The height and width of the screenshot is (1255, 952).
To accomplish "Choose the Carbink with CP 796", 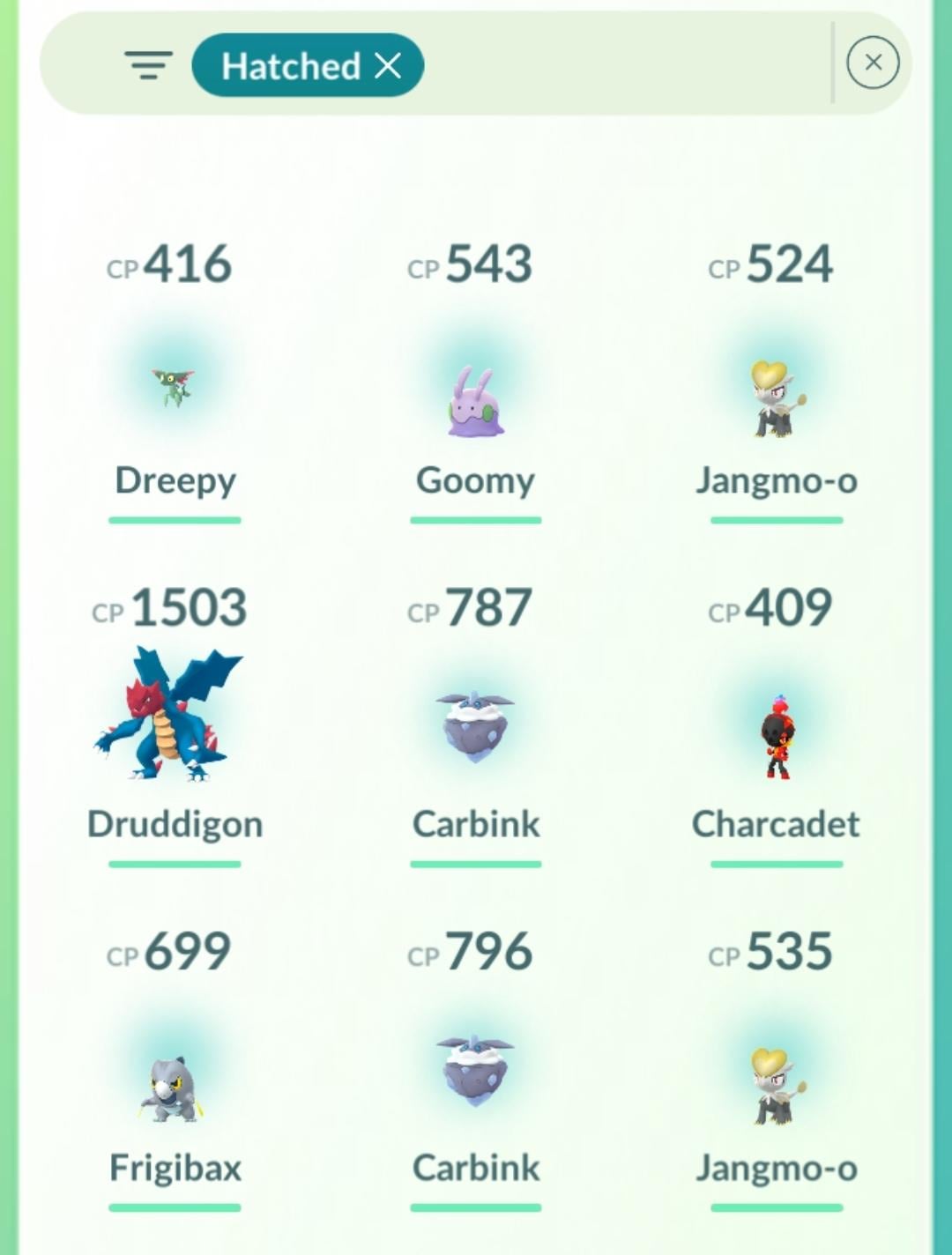I will [x=476, y=1070].
